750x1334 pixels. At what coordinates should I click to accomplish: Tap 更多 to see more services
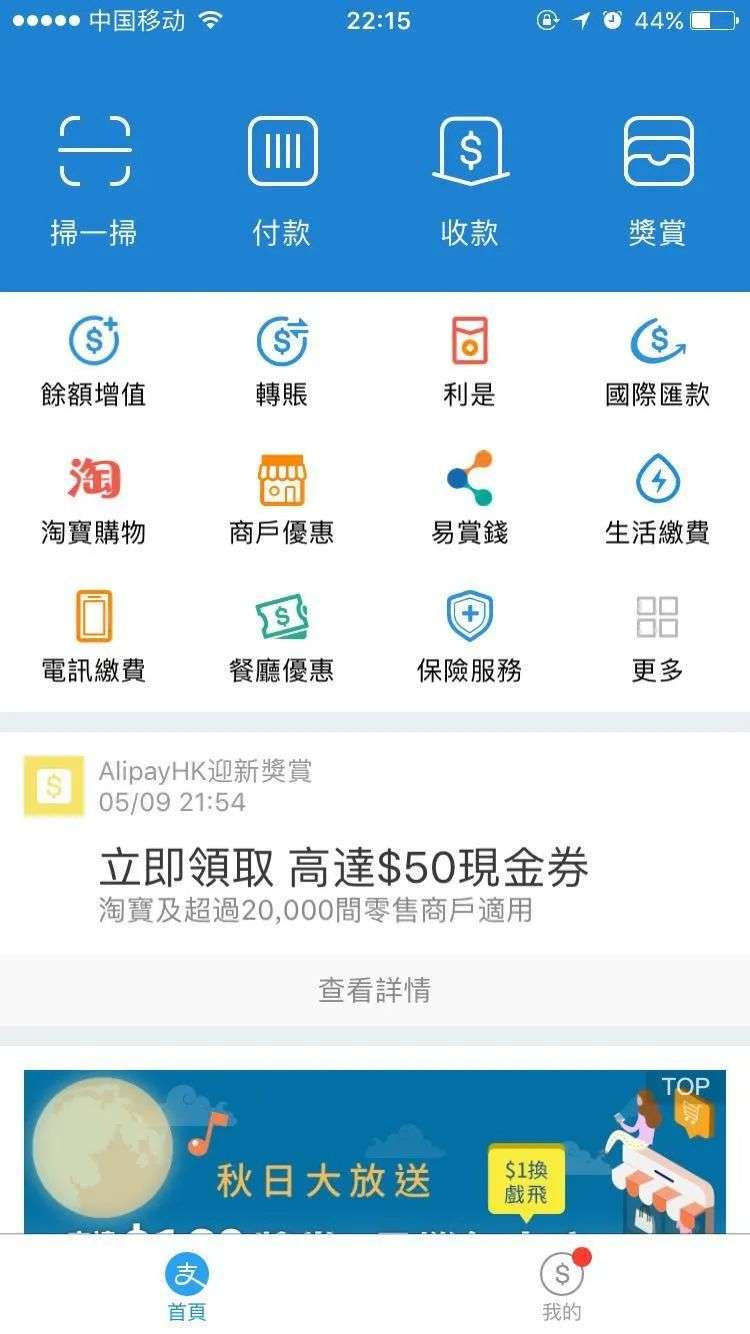(x=657, y=634)
